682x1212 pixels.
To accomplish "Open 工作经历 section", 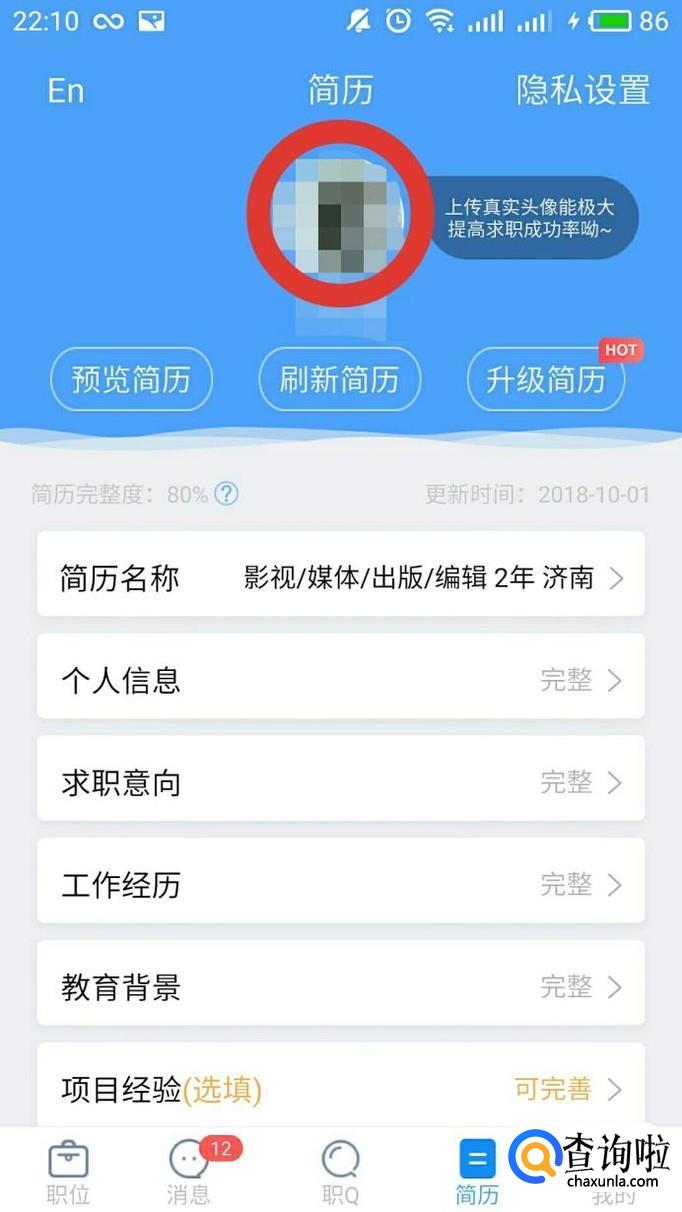I will pyautogui.click(x=340, y=885).
